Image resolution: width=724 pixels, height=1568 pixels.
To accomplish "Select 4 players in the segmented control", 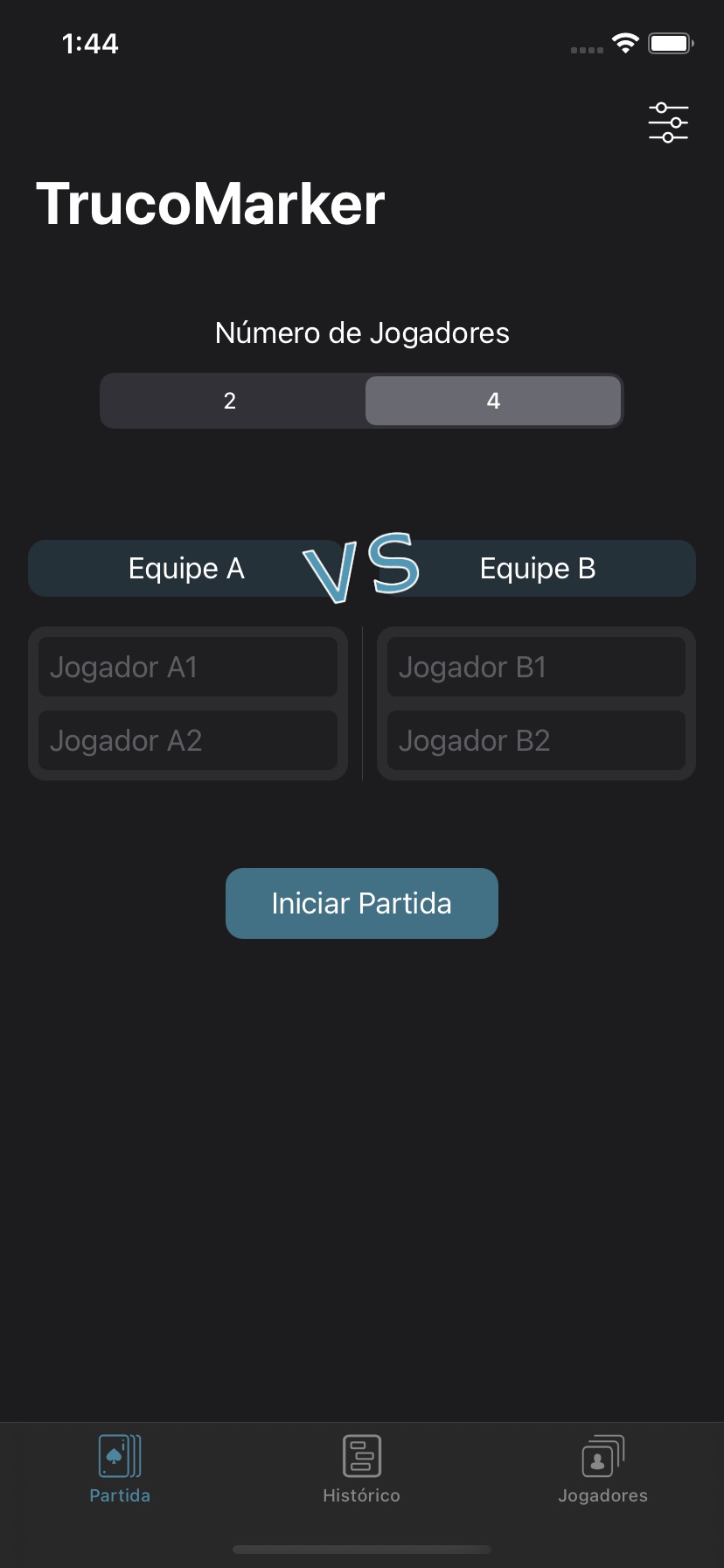I will click(x=493, y=401).
